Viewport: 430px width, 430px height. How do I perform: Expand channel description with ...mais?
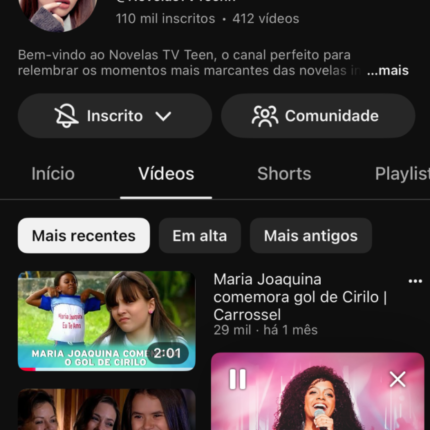point(388,71)
